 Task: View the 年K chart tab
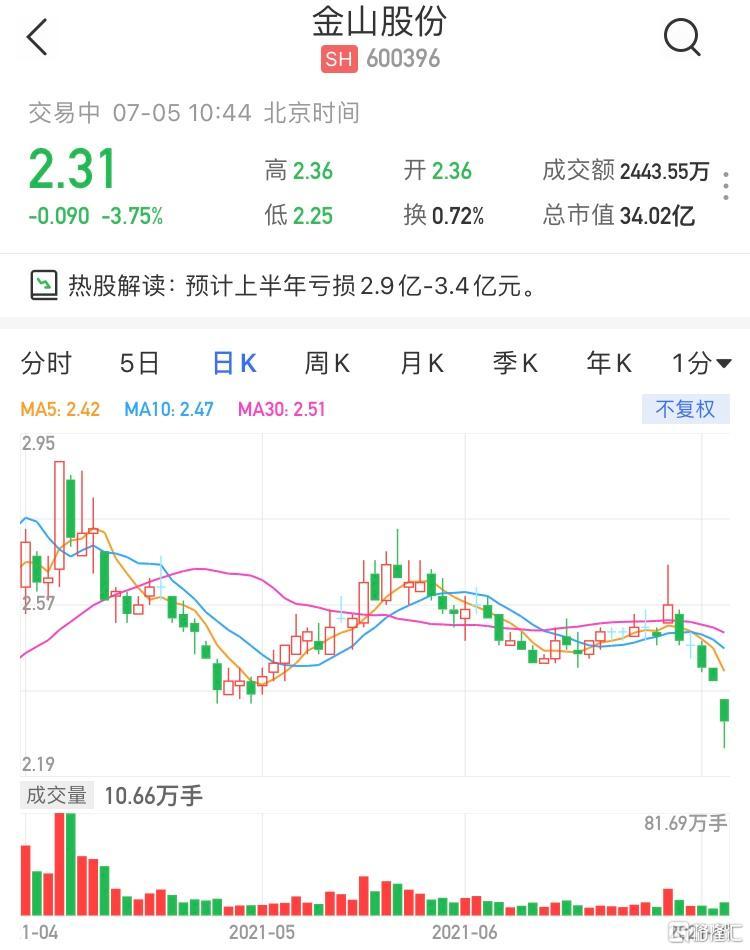pos(609,363)
